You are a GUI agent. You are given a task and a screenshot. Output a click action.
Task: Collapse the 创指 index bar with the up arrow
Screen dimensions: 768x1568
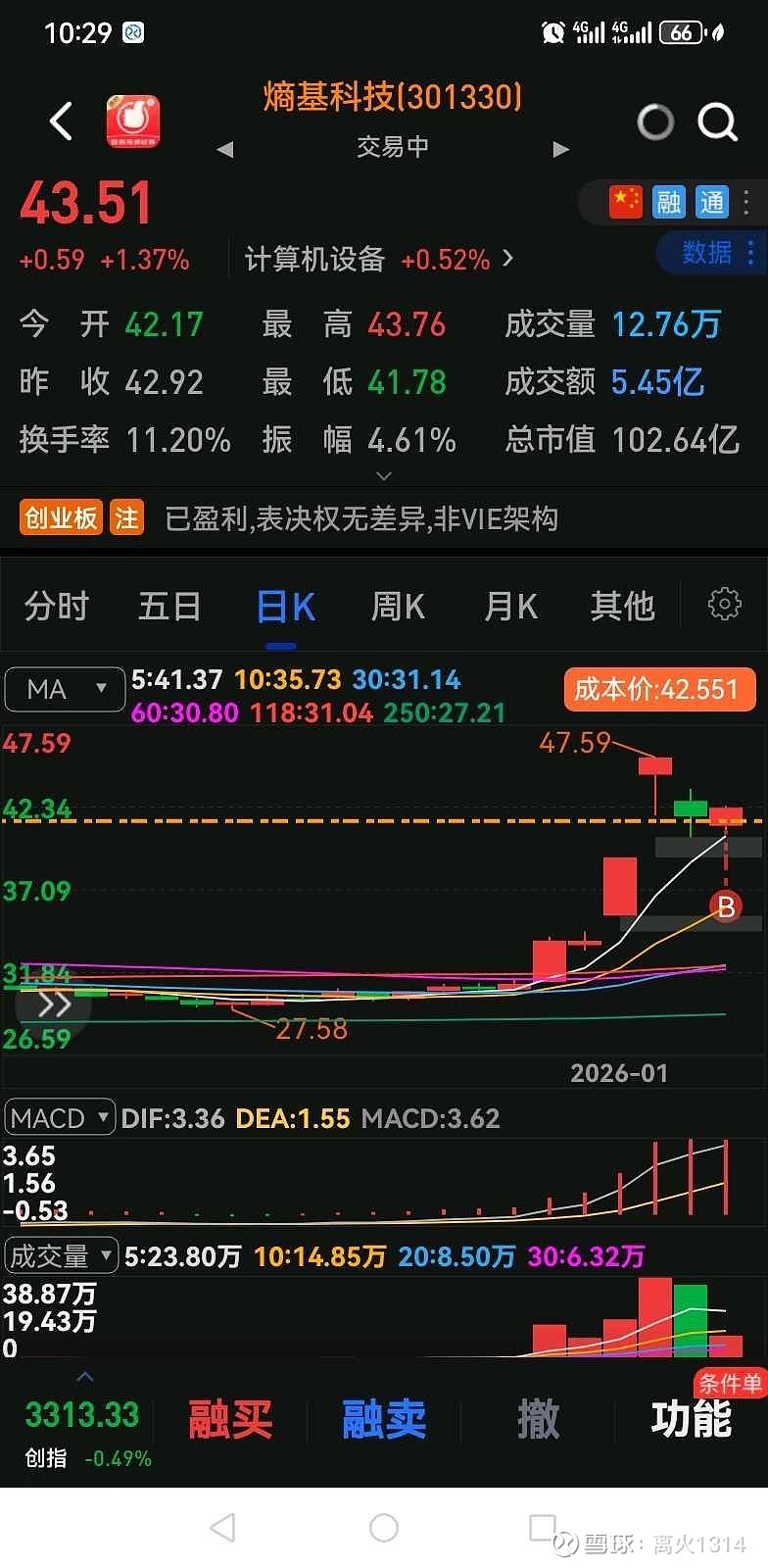(84, 1376)
